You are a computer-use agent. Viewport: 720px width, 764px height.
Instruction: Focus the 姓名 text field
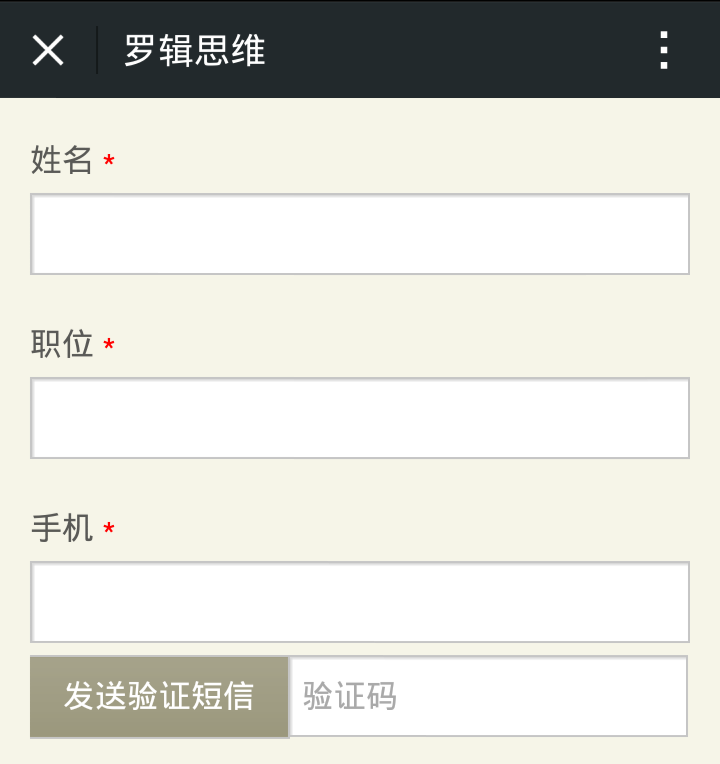pyautogui.click(x=360, y=234)
